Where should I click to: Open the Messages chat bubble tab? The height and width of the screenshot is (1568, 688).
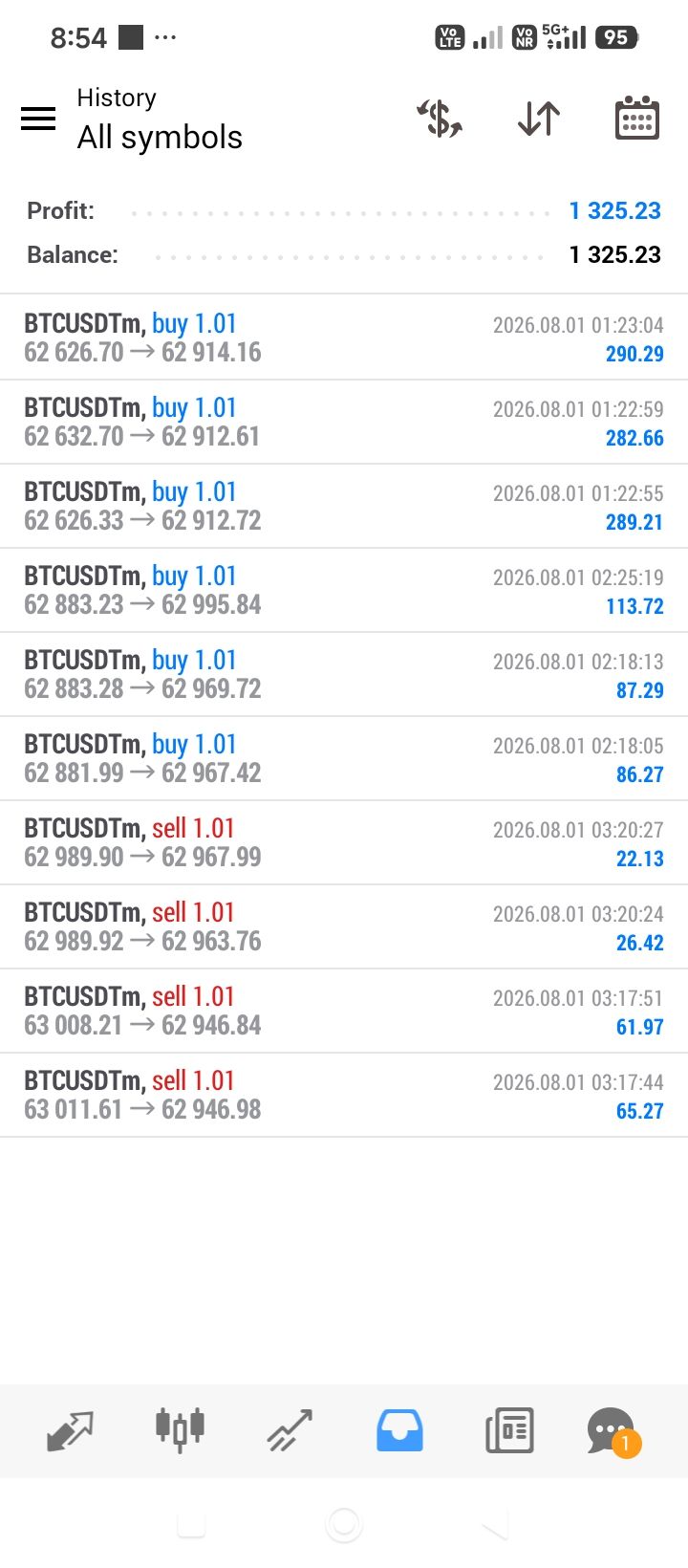[x=613, y=1431]
